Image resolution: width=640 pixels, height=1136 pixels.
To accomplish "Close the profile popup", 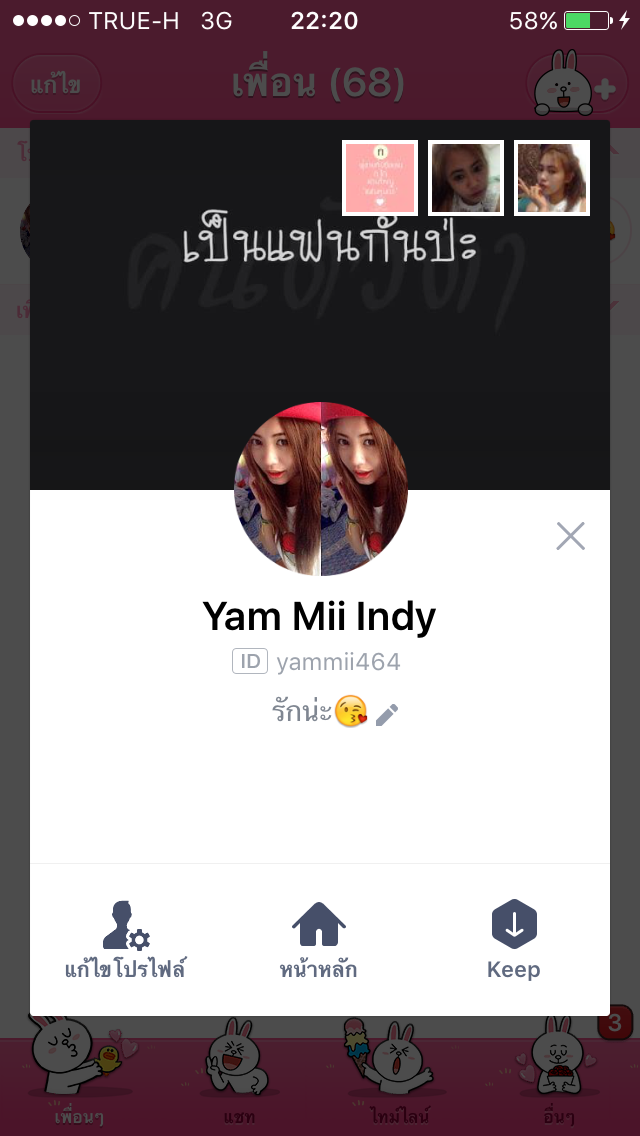I will [x=570, y=537].
